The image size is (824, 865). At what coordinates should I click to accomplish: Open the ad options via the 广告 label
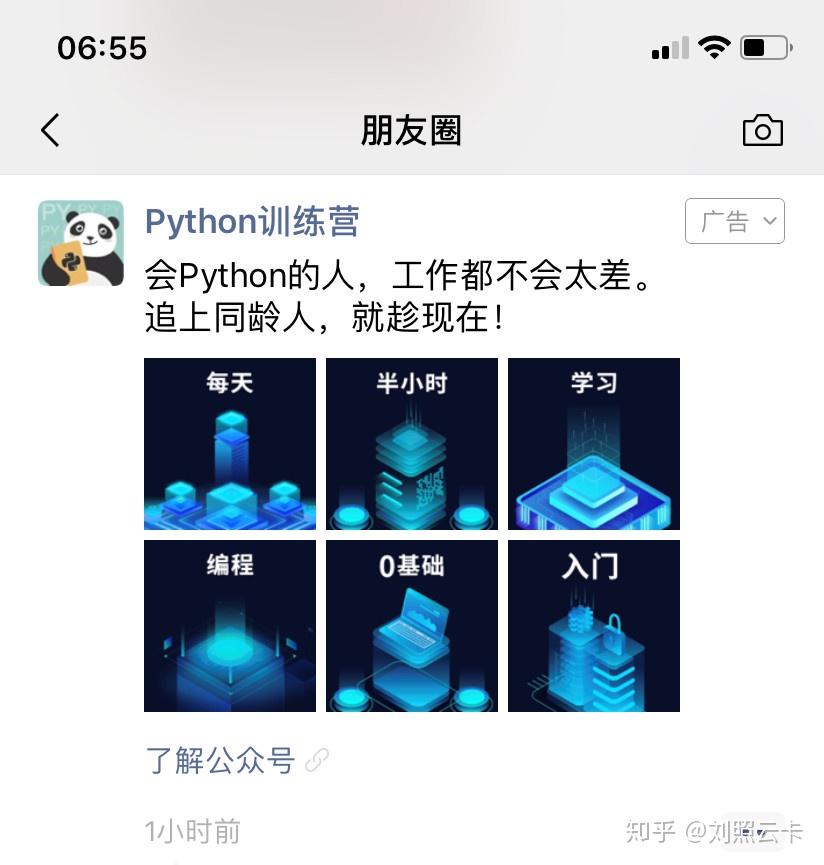[725, 221]
